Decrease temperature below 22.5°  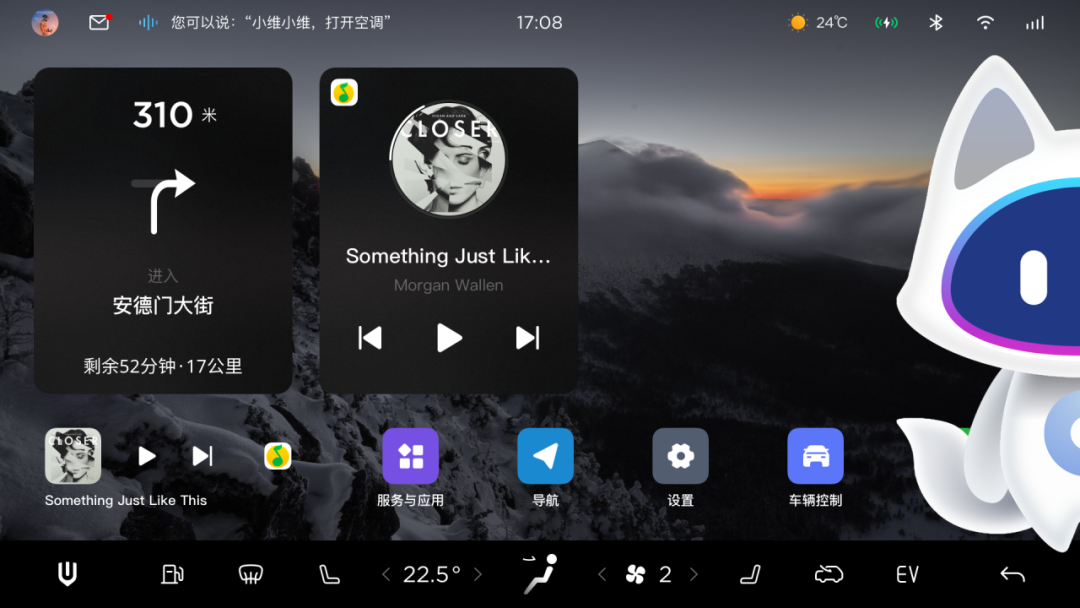click(386, 574)
